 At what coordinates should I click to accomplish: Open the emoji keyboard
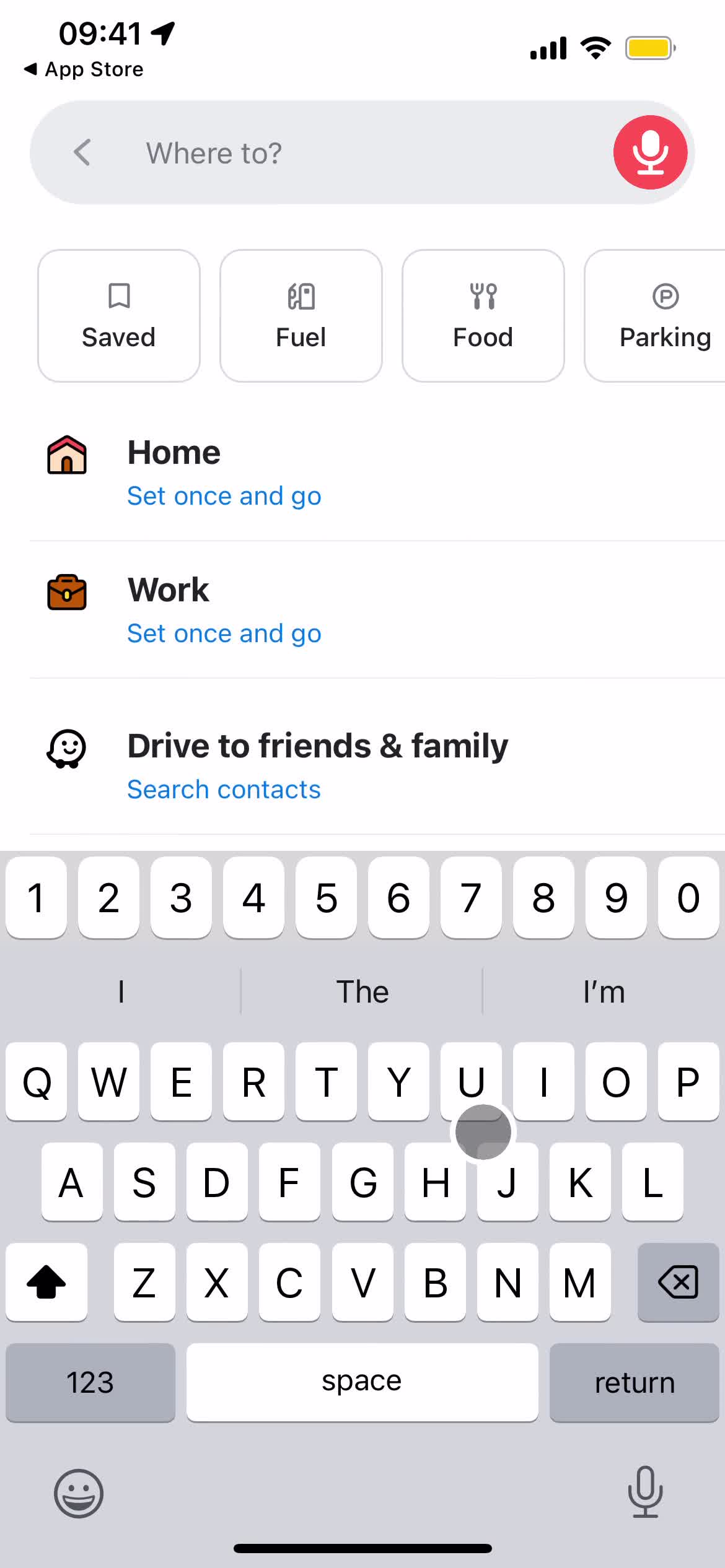(x=79, y=1493)
